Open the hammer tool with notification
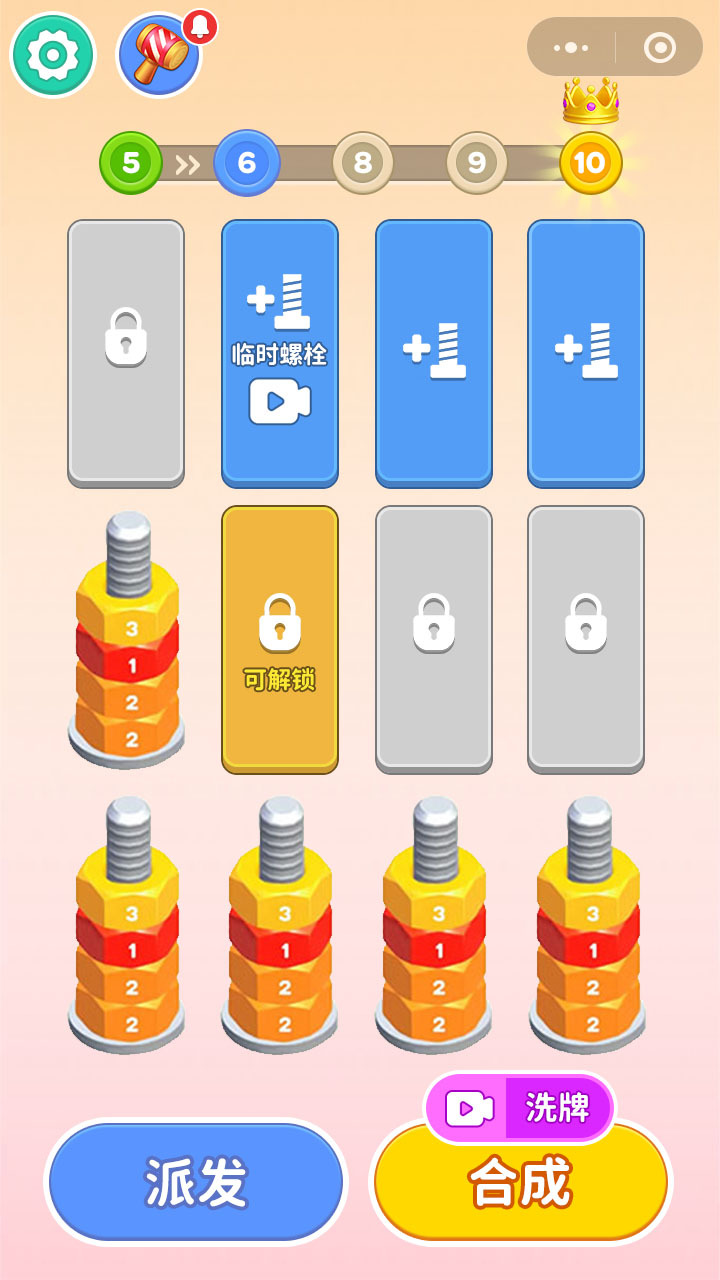The image size is (720, 1280). pyautogui.click(x=159, y=55)
